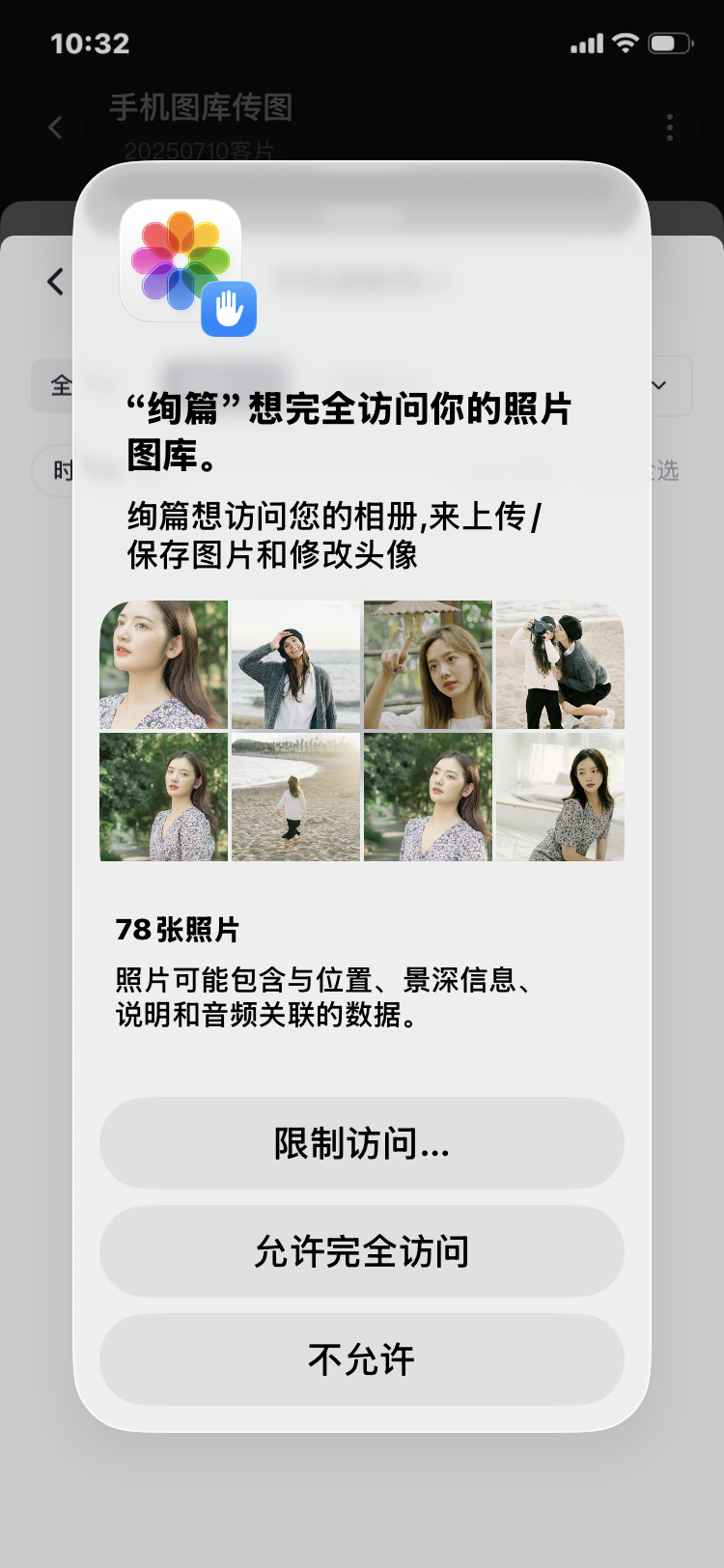
Task: Deny photo access with 不允许
Action: [361, 1359]
